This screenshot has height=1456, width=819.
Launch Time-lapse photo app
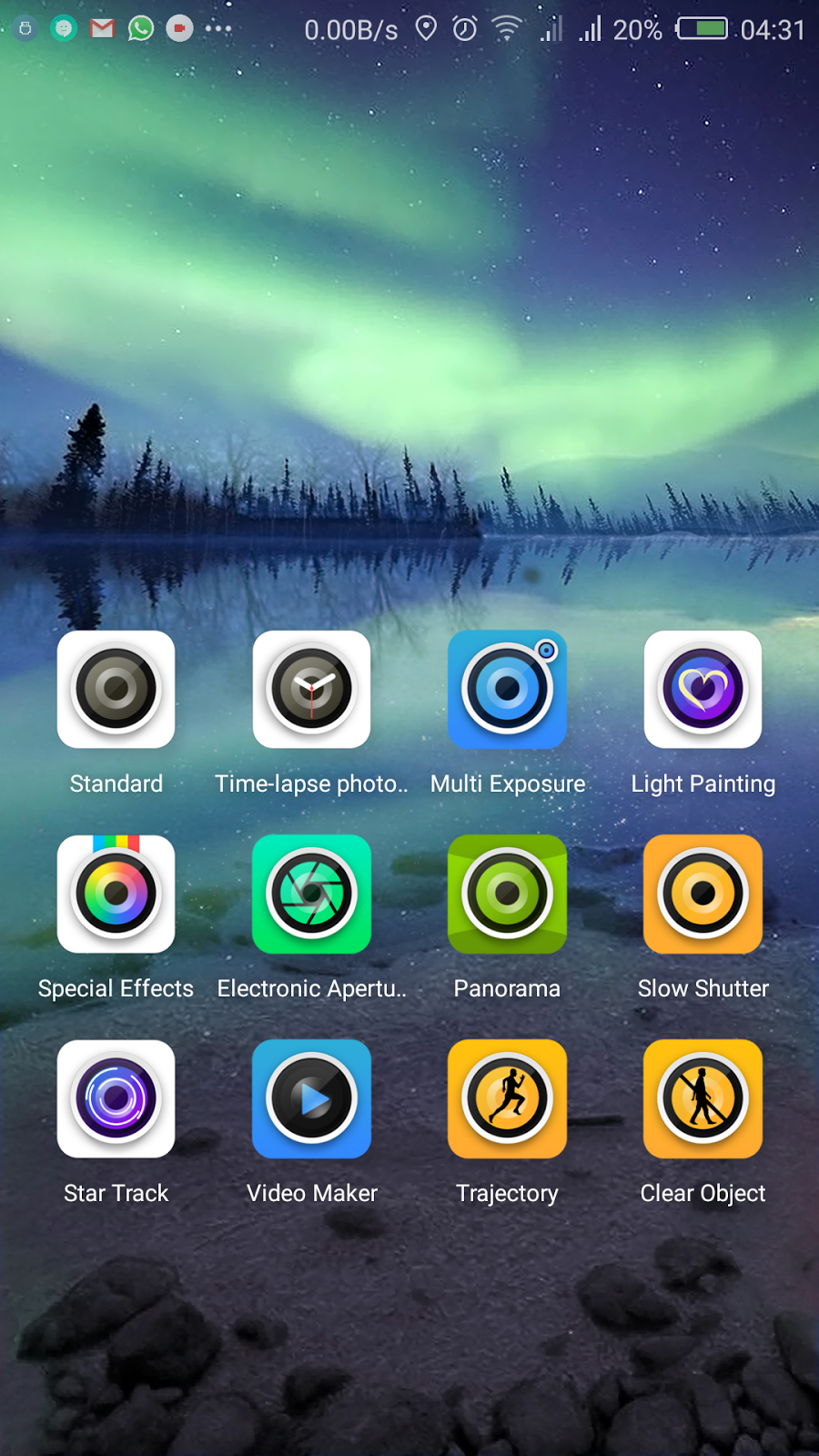pyautogui.click(x=311, y=690)
